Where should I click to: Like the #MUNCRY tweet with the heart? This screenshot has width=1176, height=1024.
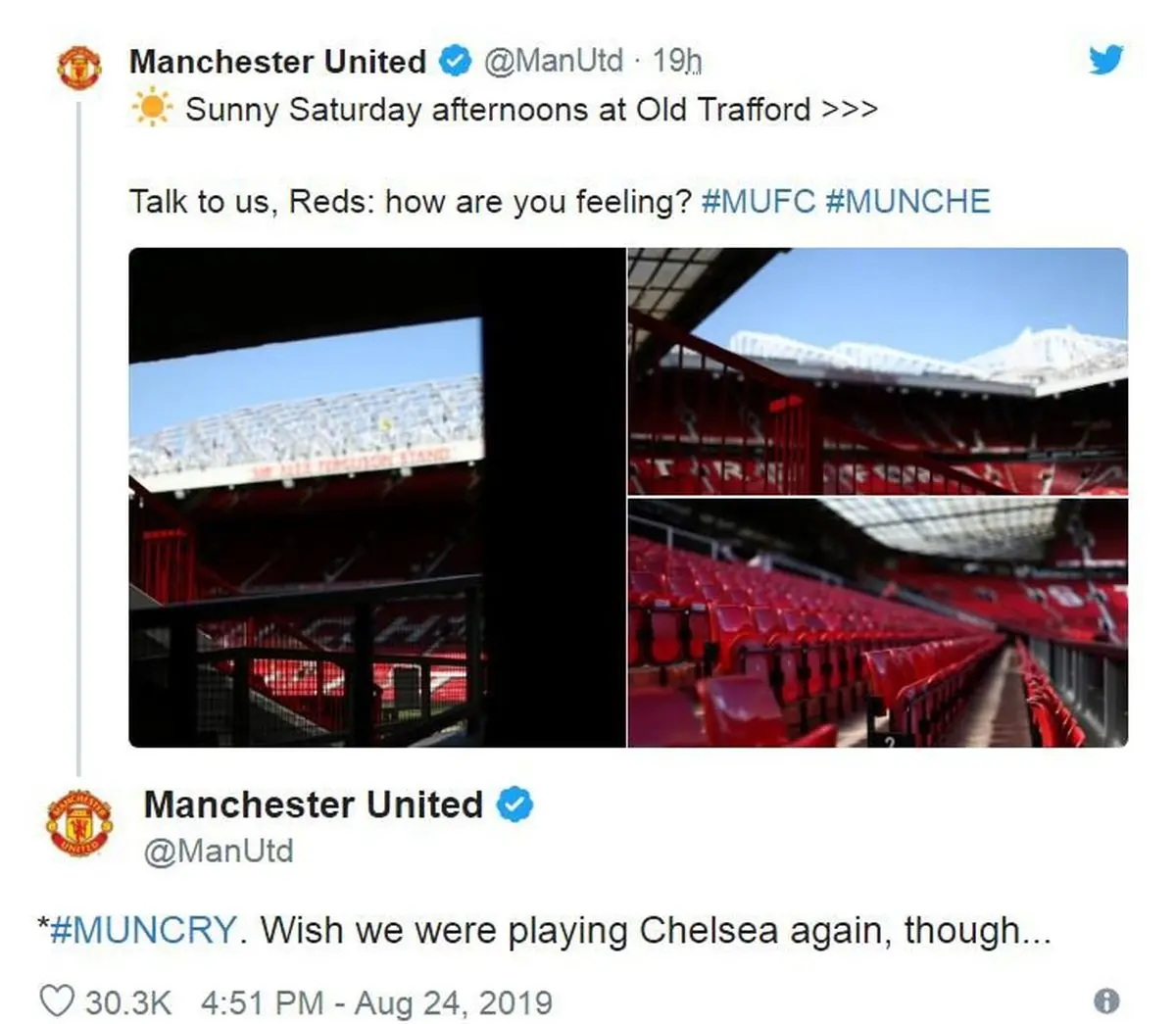coord(57,1001)
